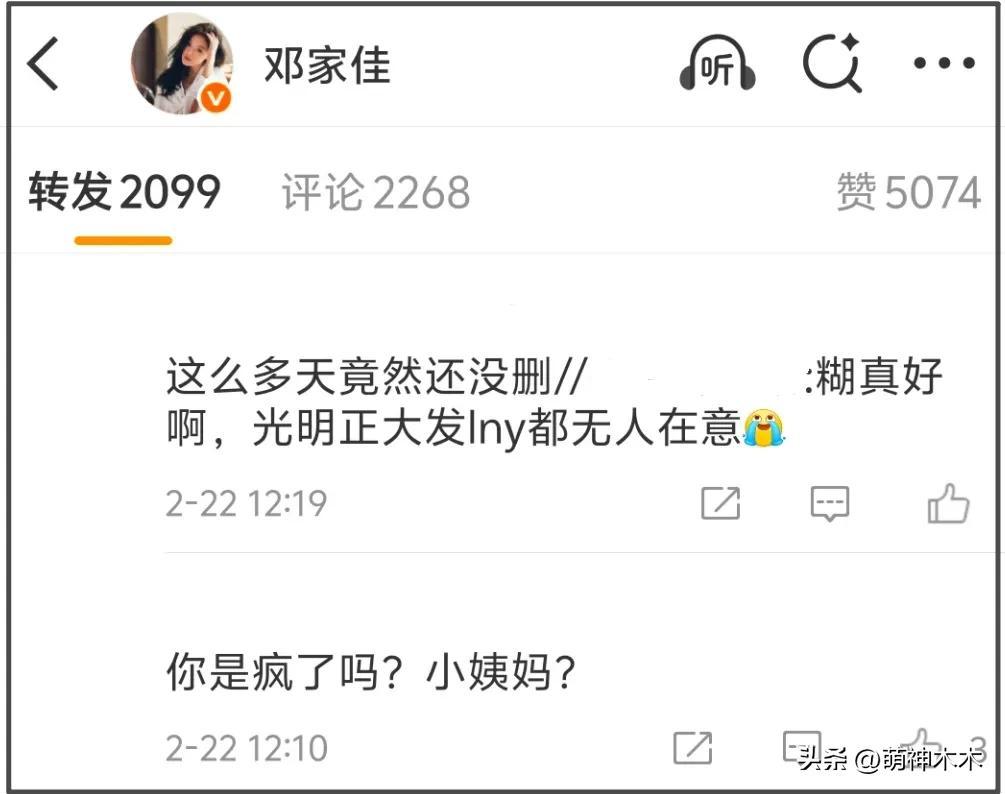Reply to the 你是疯了吗 comment
This screenshot has width=1005, height=794.
pos(801,745)
